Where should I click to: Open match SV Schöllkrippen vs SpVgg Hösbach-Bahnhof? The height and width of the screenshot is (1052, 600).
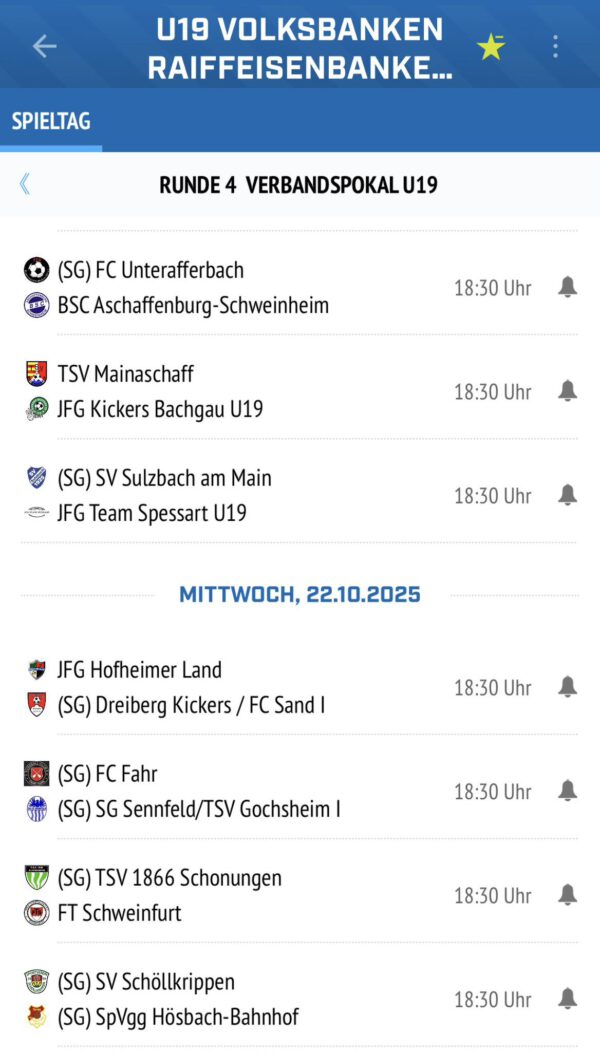coord(230,999)
